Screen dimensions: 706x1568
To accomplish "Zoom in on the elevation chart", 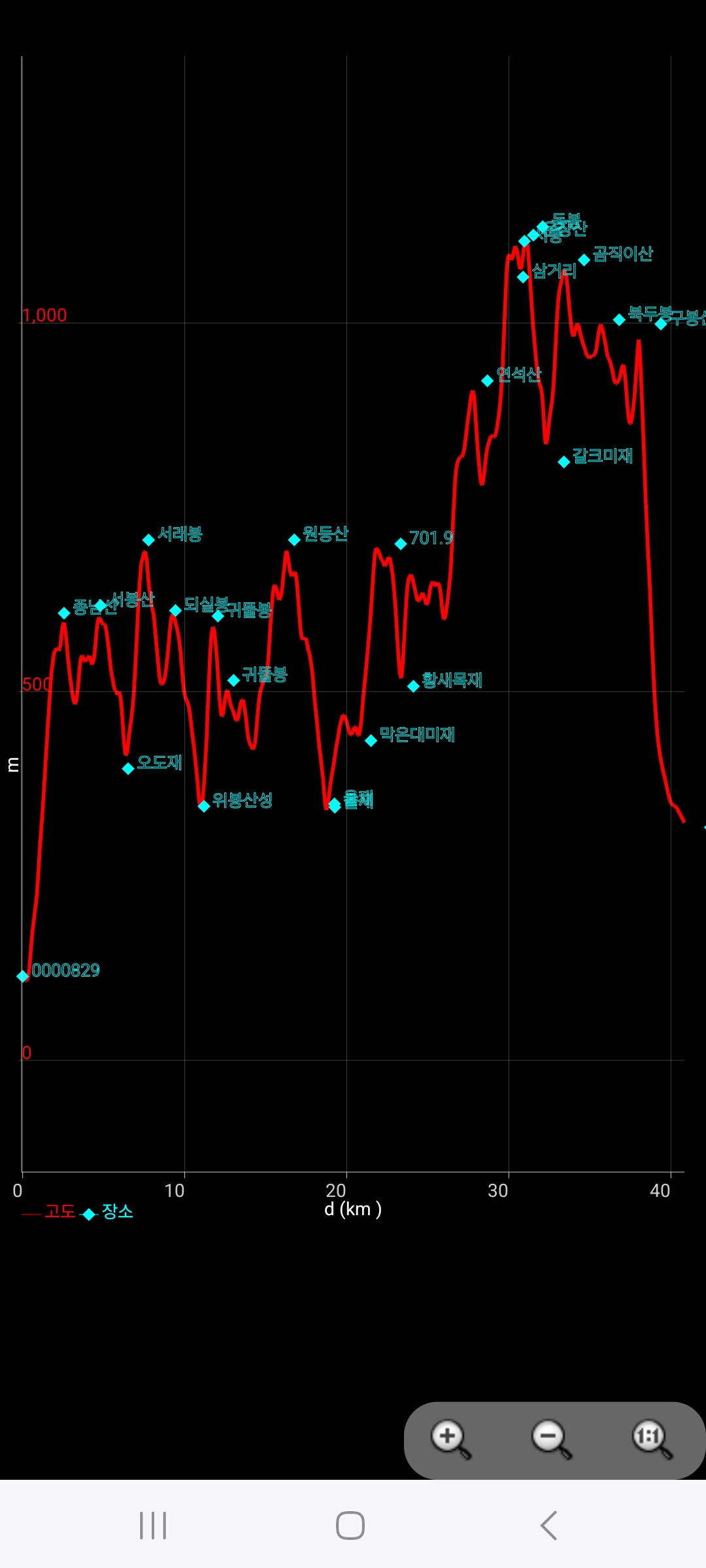I will click(451, 1439).
